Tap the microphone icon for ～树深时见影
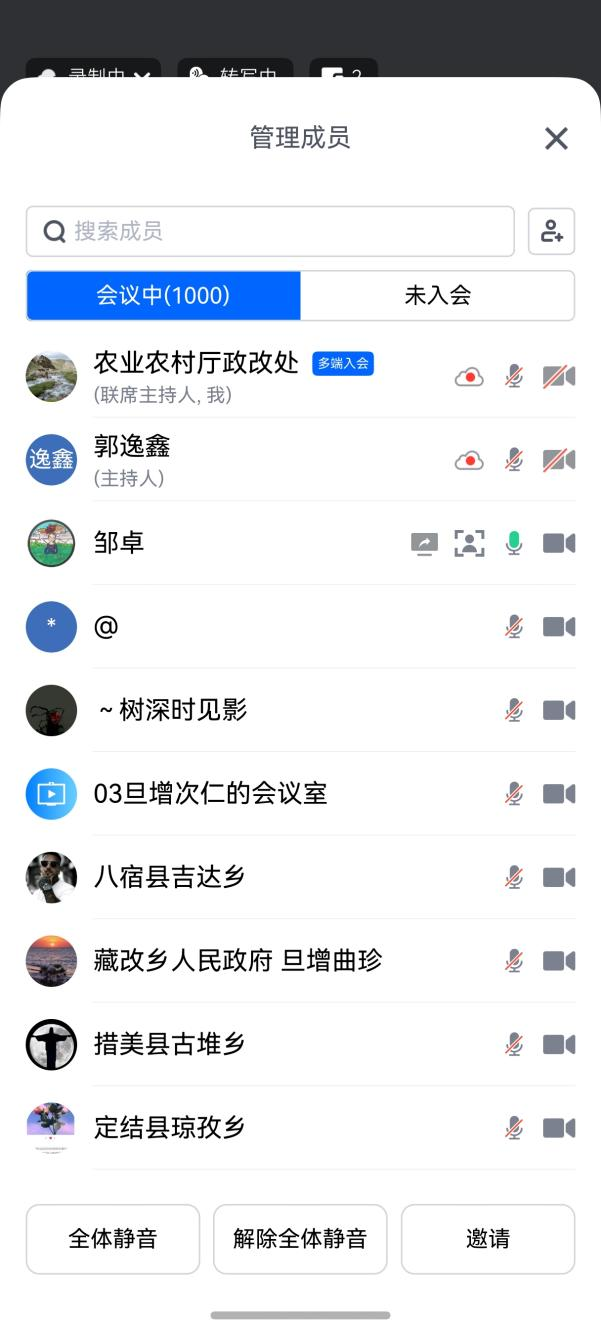The height and width of the screenshot is (1329, 601). pos(514,710)
